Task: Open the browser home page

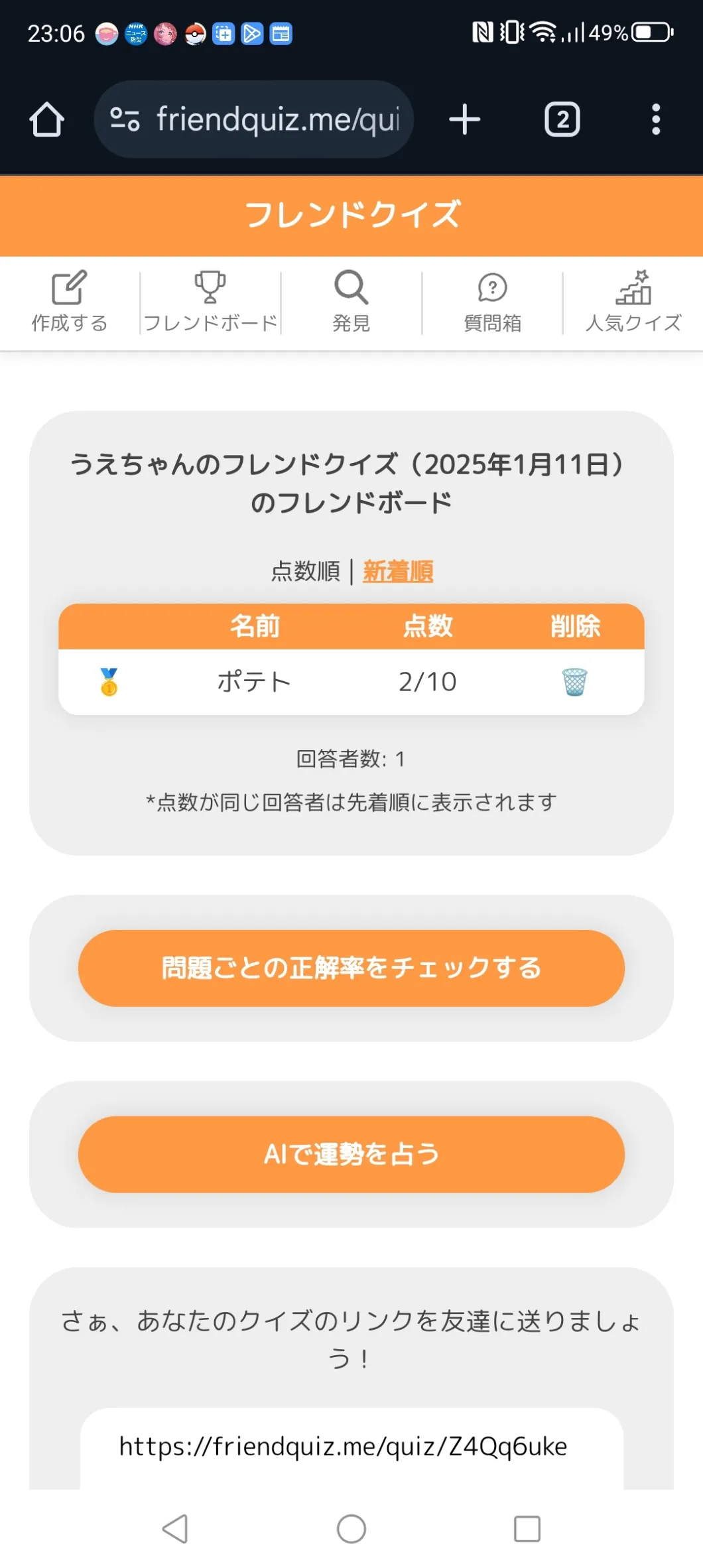Action: [x=46, y=119]
